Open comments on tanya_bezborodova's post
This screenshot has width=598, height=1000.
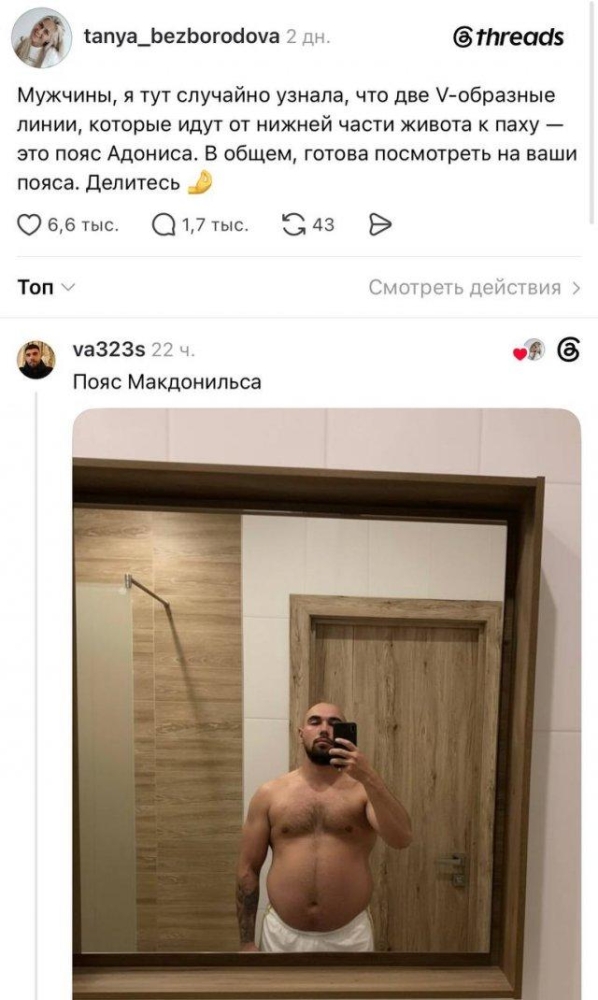click(163, 224)
